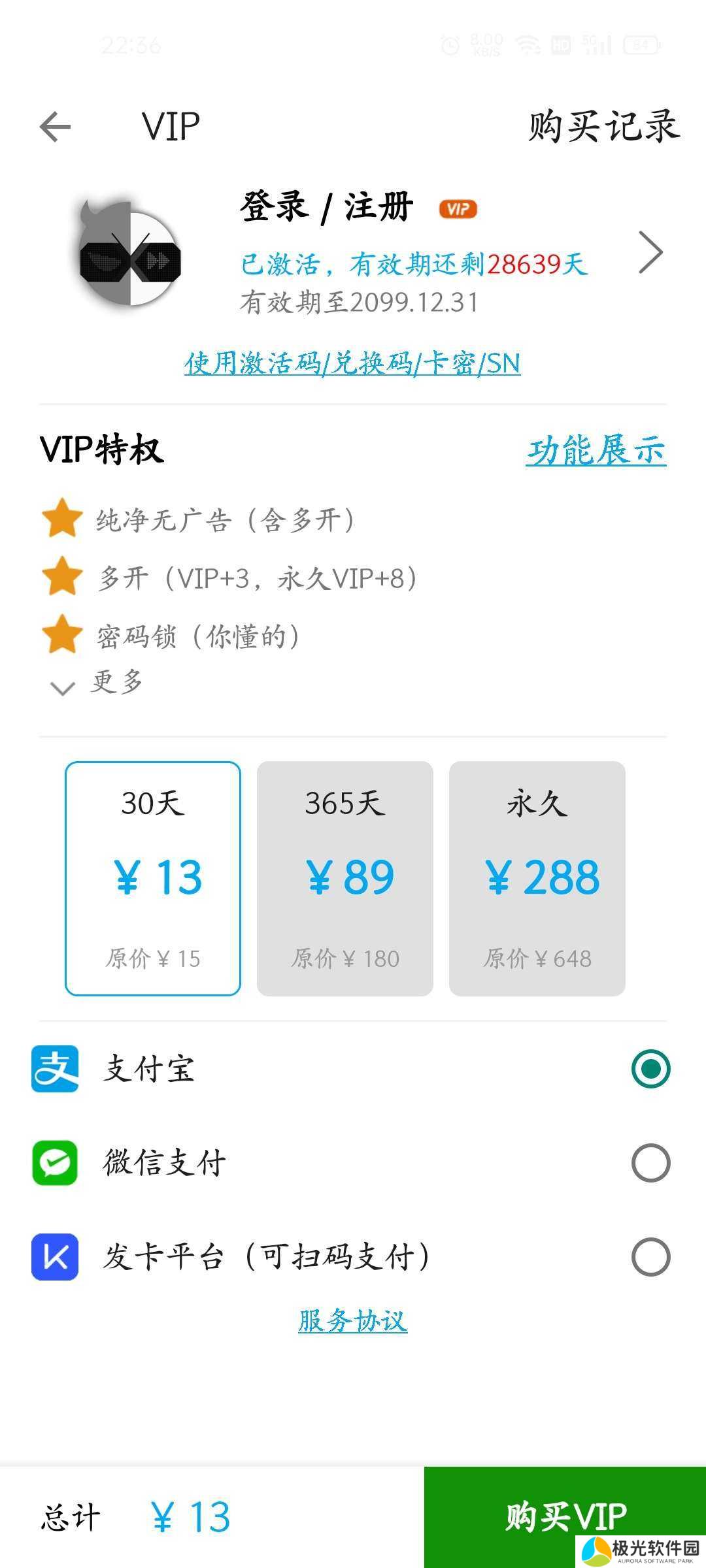
Task: Choose the 永久 ¥288 plan
Action: pos(537,878)
